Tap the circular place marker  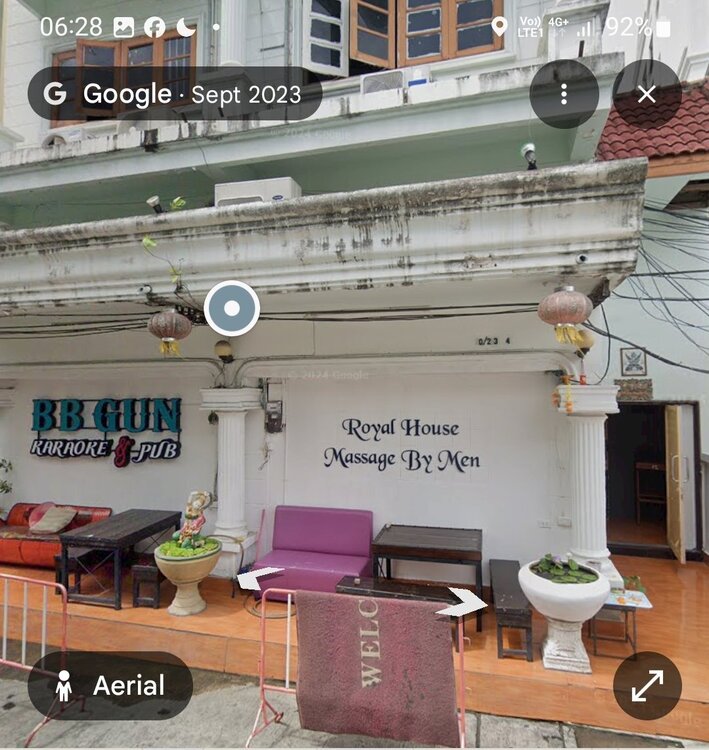(232, 309)
